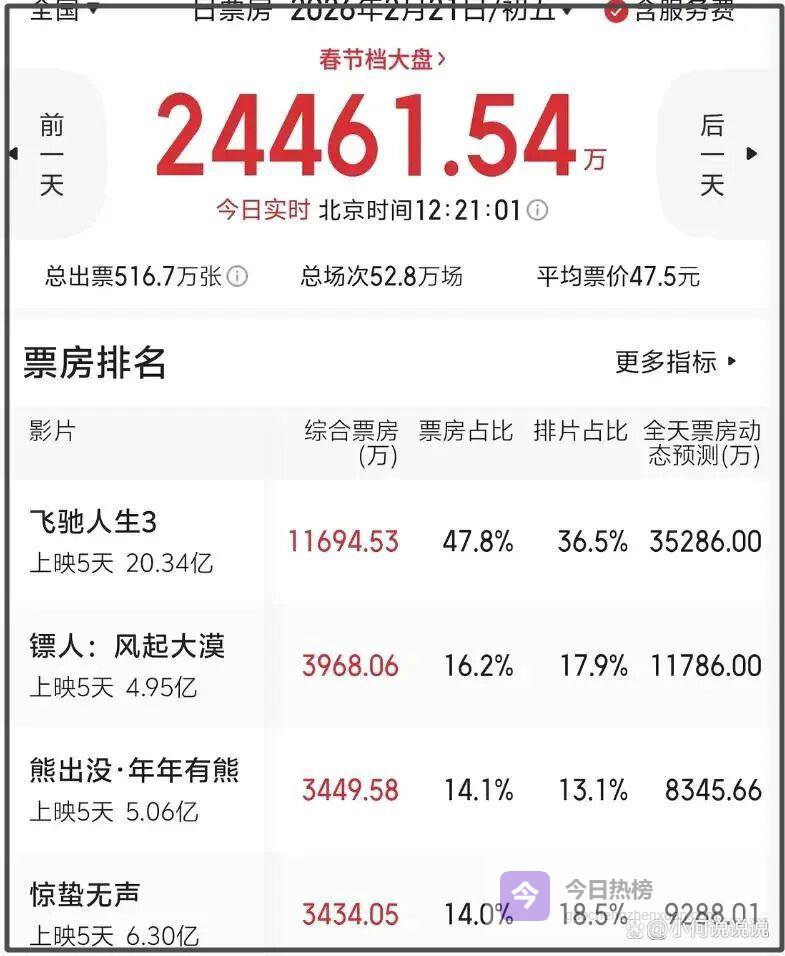Open the date picker for 2月21日
This screenshot has height=956, width=785.
pos(432,10)
